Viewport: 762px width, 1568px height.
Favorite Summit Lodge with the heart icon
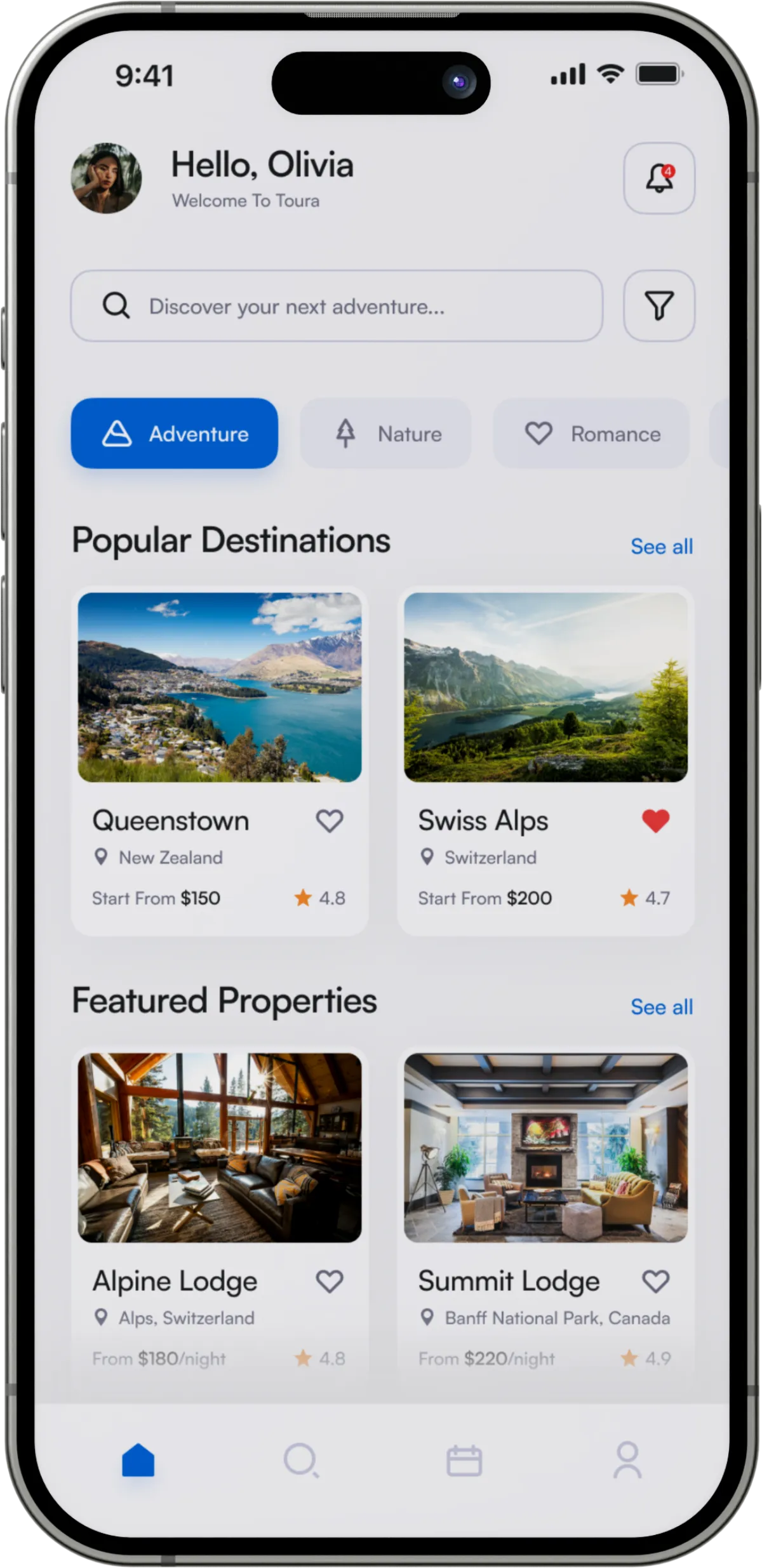pyautogui.click(x=655, y=1281)
